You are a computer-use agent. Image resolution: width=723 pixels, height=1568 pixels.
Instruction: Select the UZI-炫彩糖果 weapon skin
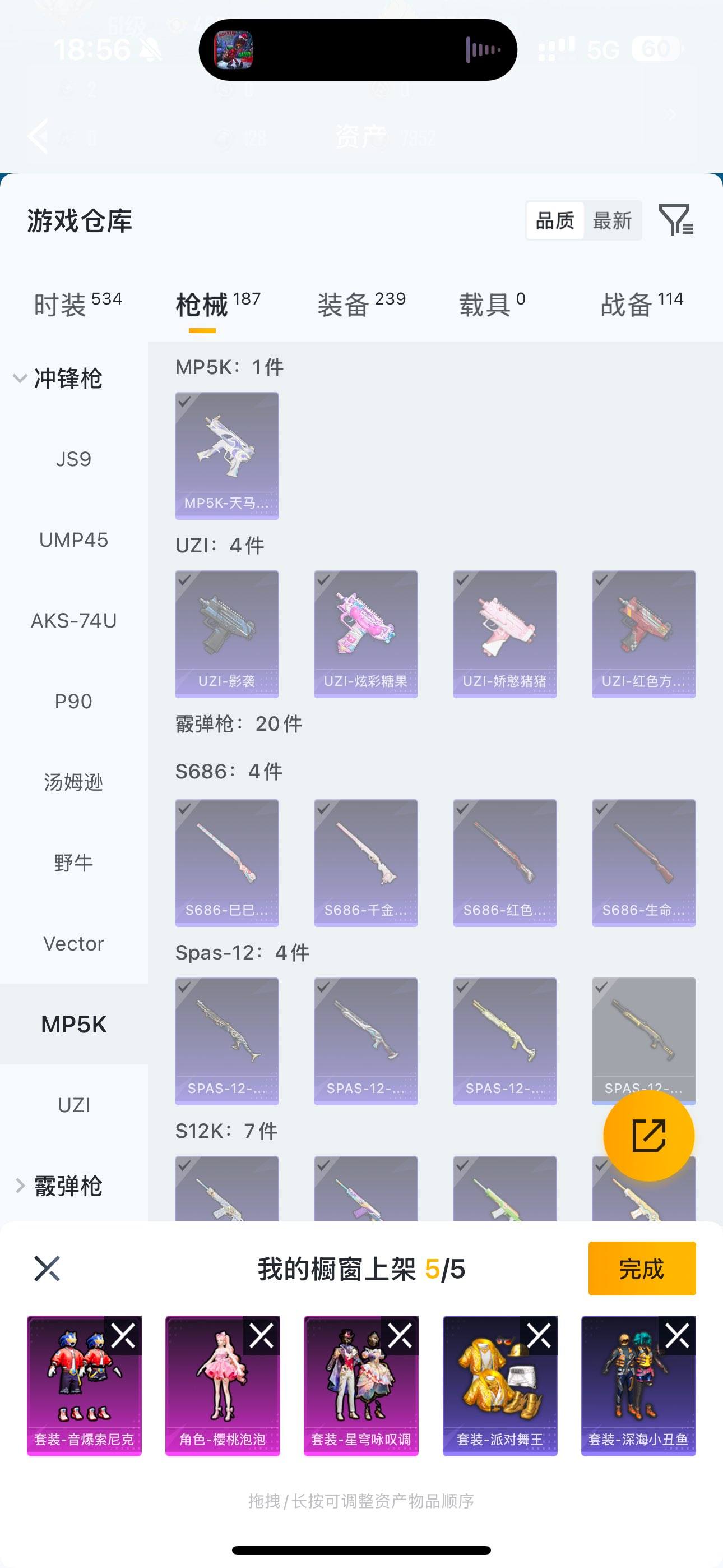[x=366, y=633]
